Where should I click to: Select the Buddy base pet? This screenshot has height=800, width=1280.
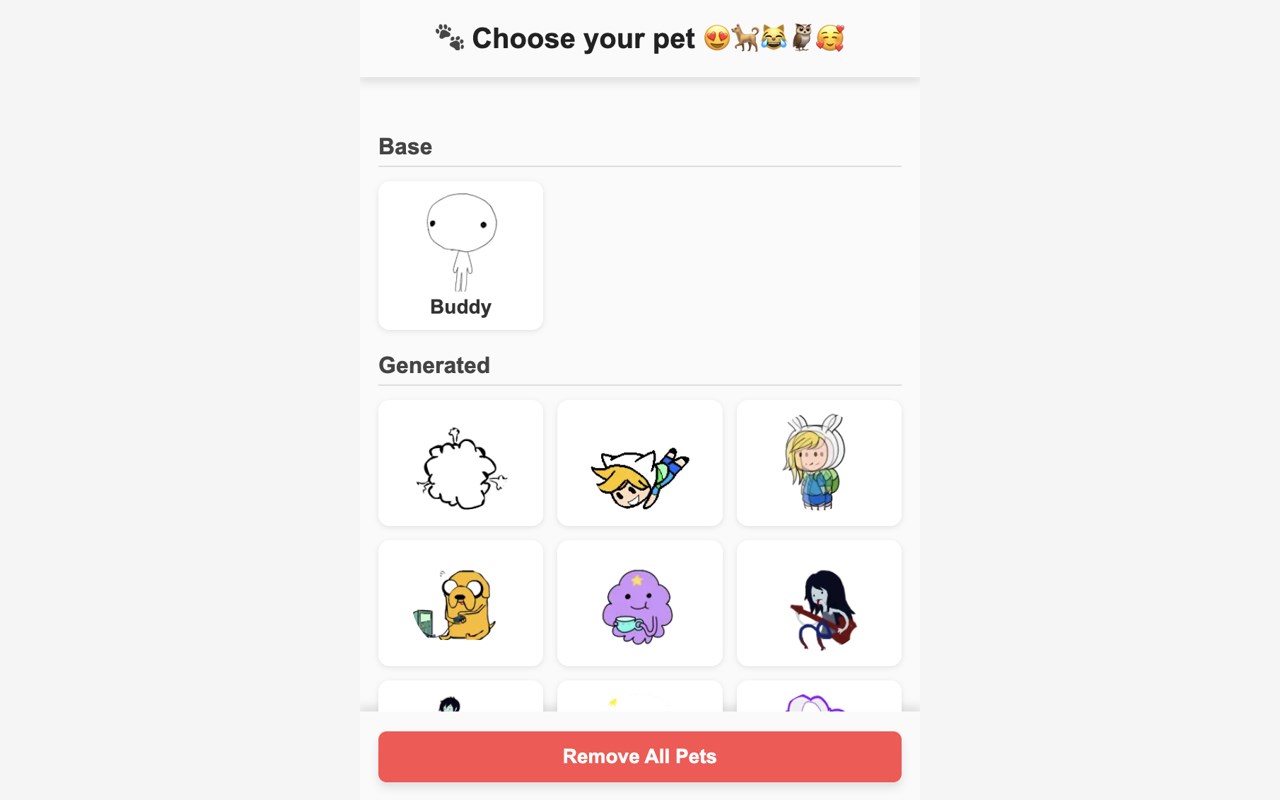click(460, 255)
